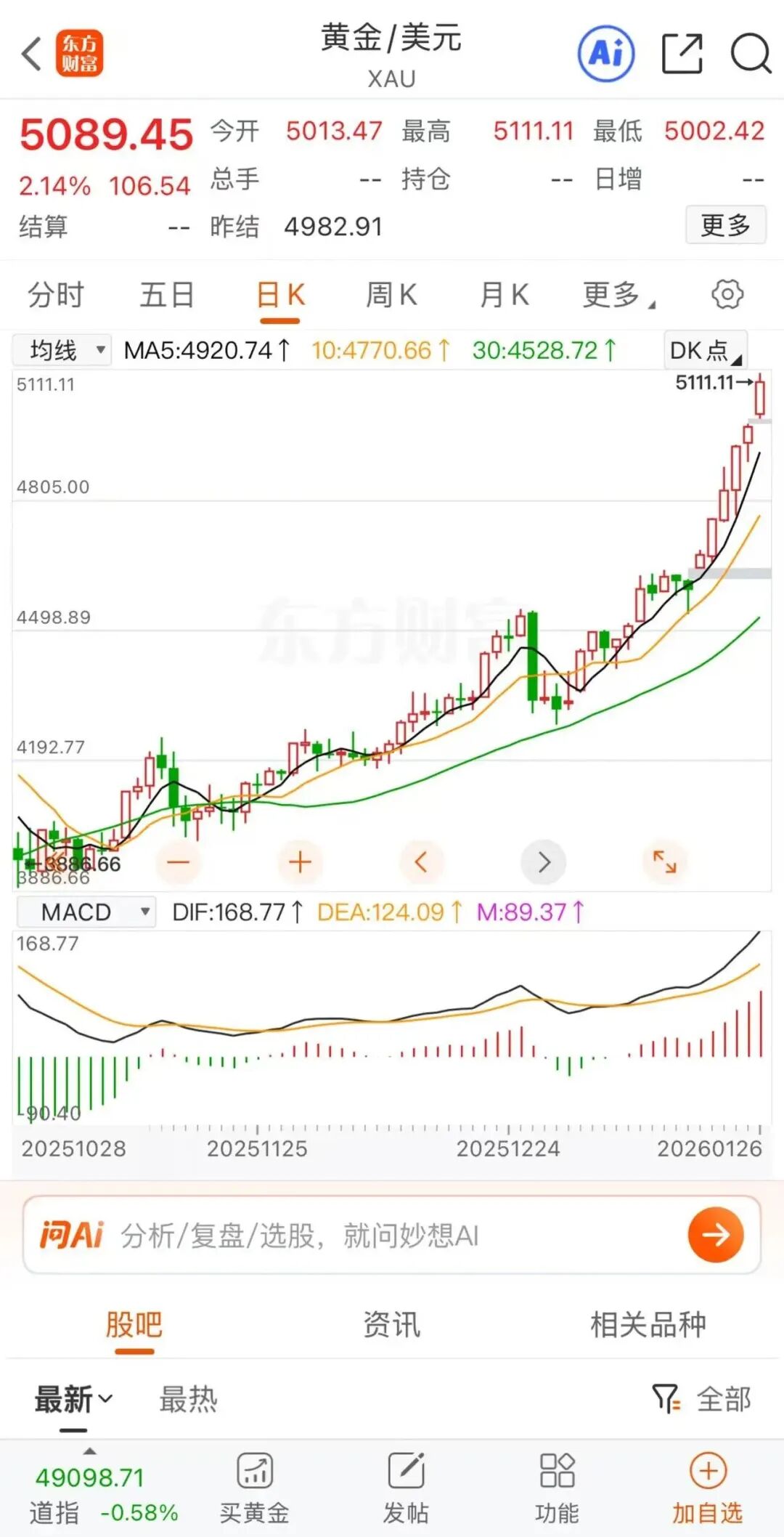Zoom in chart with plus button
Screen dimensions: 784x1537
click(300, 862)
